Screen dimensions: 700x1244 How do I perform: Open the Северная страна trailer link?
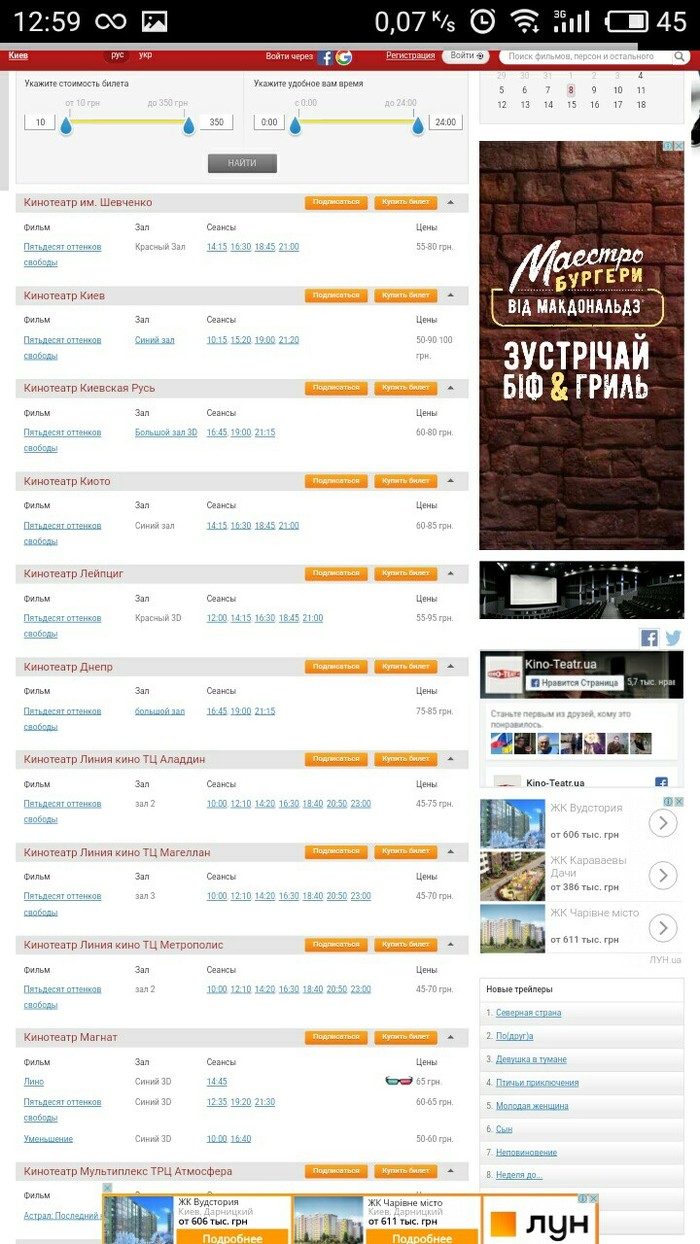click(x=528, y=1013)
